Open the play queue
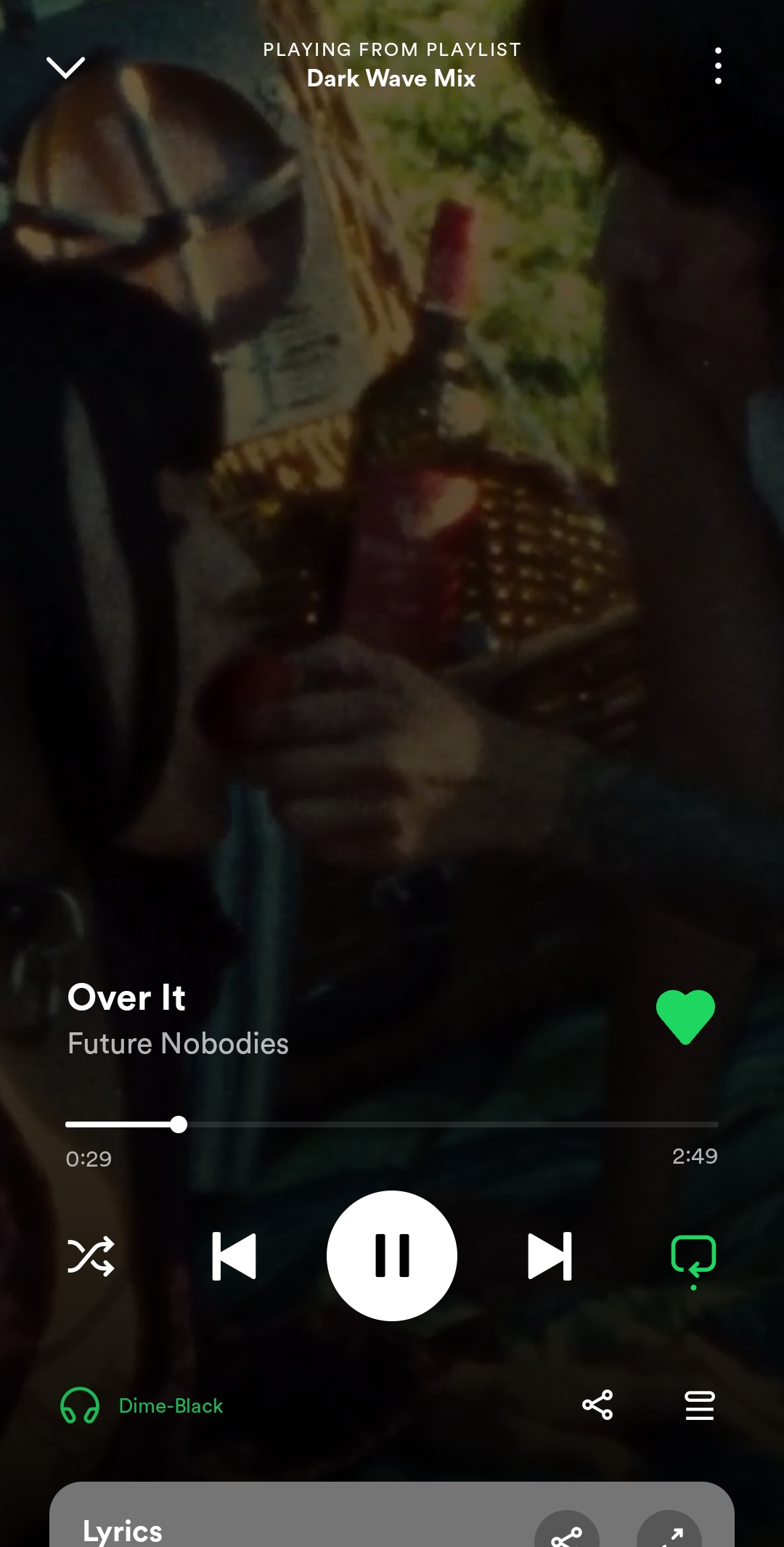Image resolution: width=784 pixels, height=1547 pixels. tap(700, 1405)
